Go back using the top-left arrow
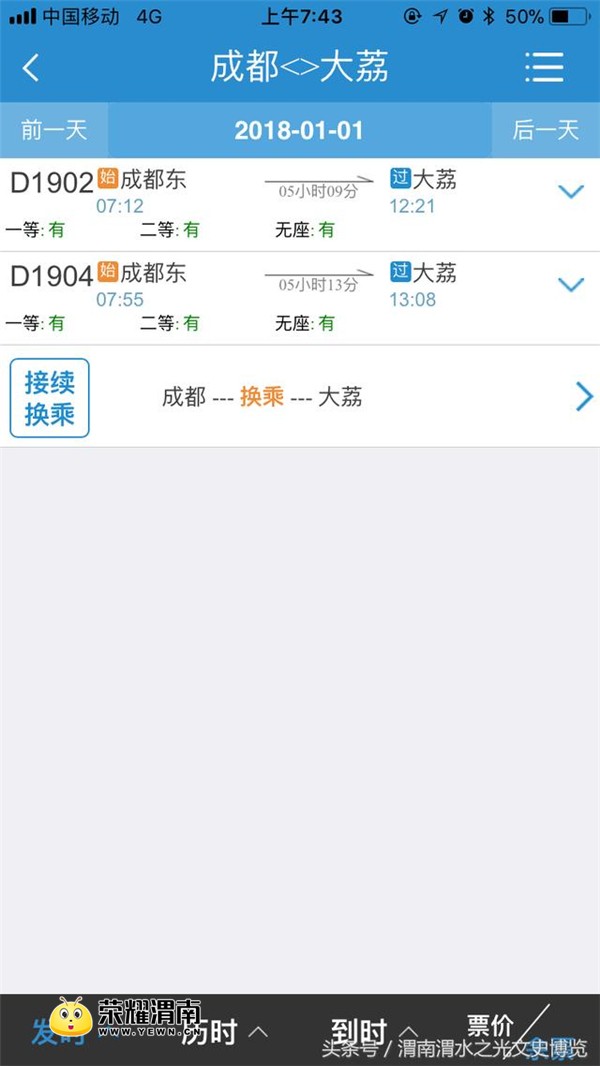Screen dimensions: 600x1066 [x=31, y=68]
